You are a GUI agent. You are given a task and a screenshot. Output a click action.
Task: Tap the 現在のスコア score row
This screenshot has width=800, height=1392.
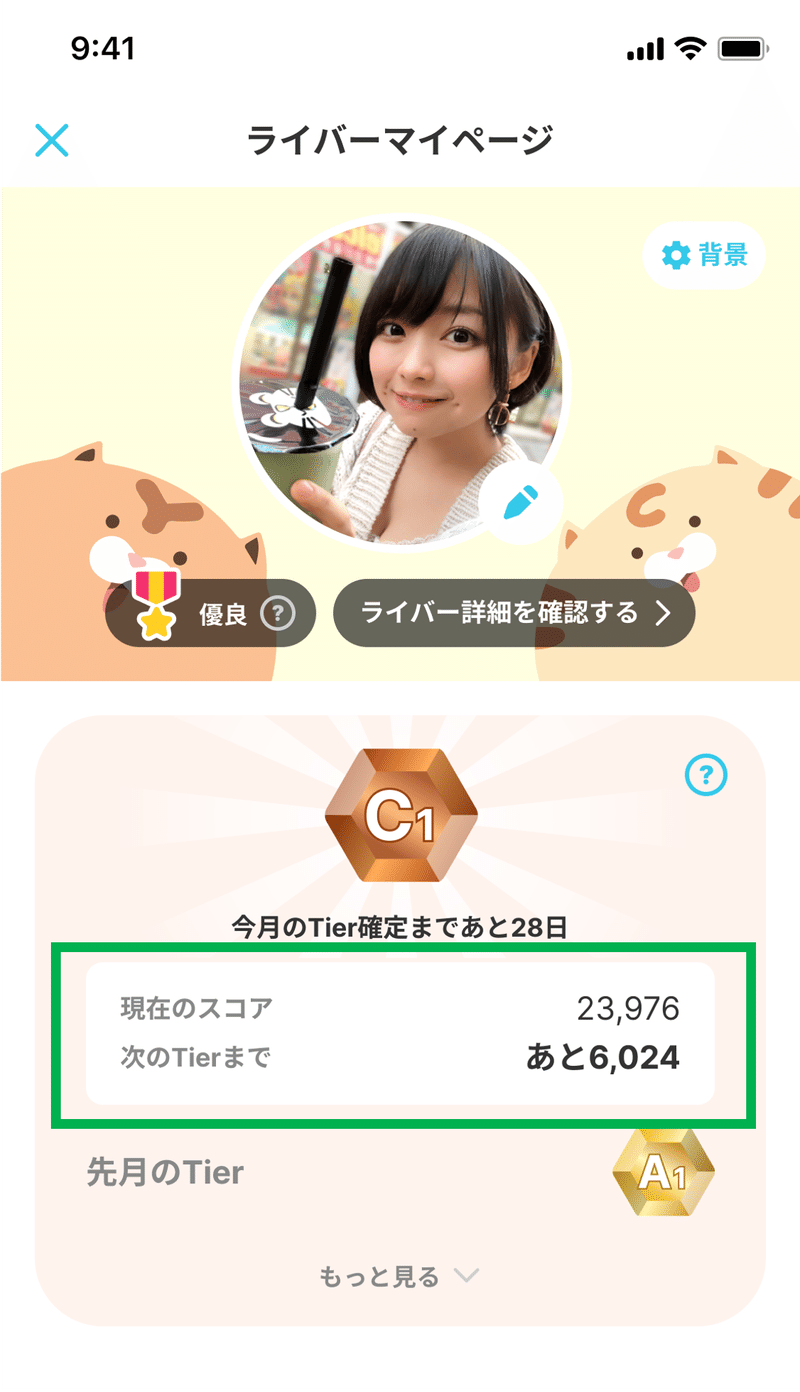[400, 1009]
